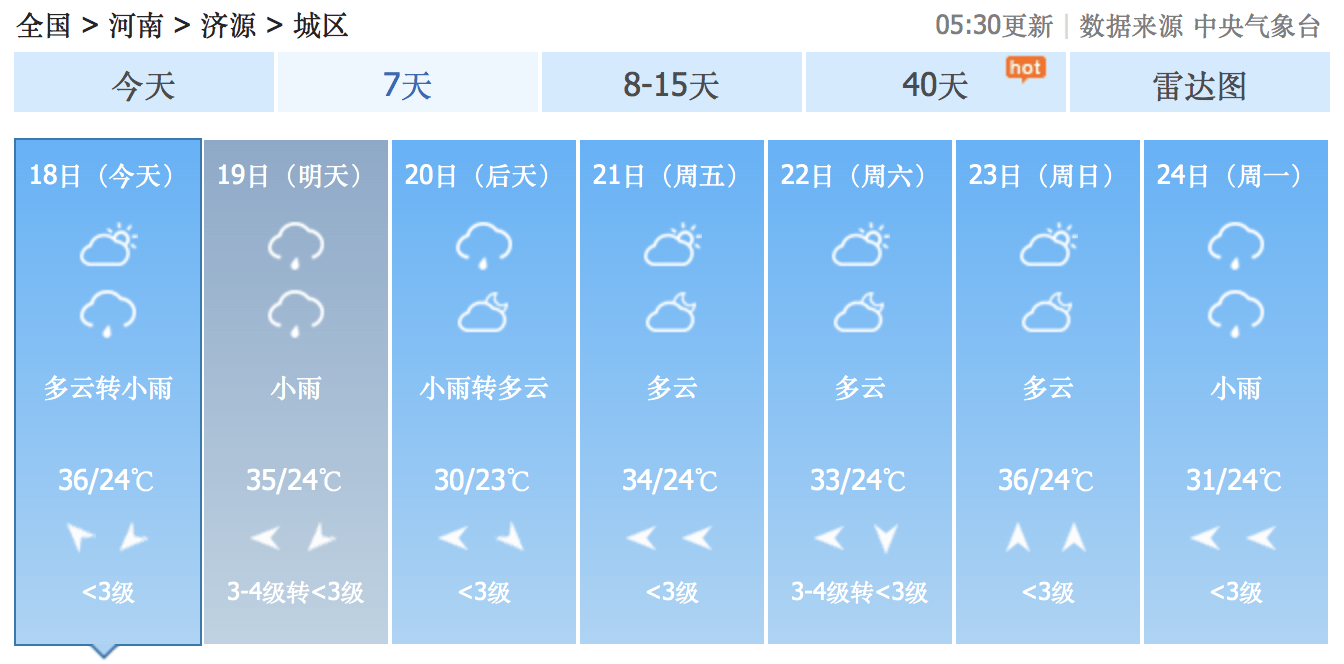Choose the 20日（后天）forecast card
Image resolution: width=1344 pixels, height=664 pixels.
tap(484, 392)
